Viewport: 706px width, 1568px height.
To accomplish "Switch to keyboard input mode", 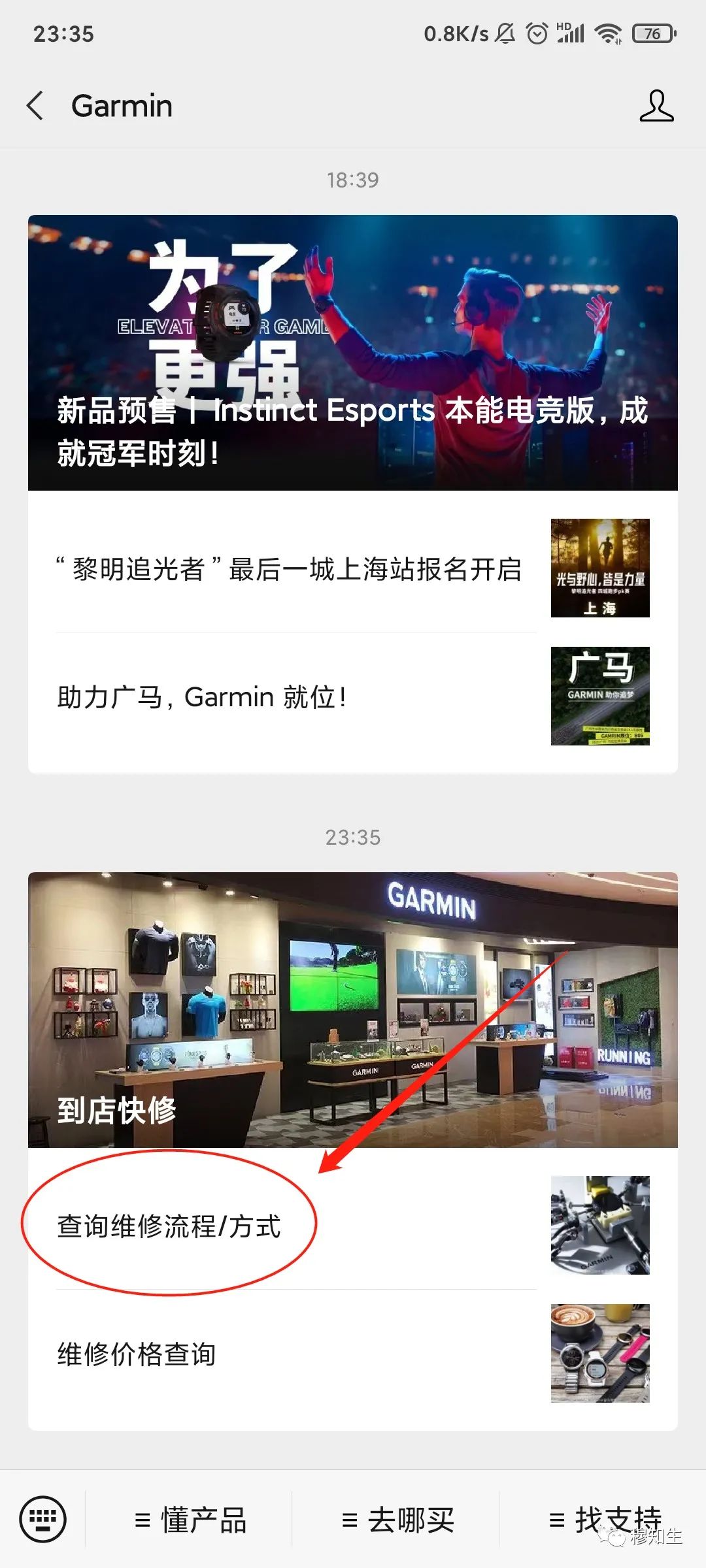I will 42,1518.
